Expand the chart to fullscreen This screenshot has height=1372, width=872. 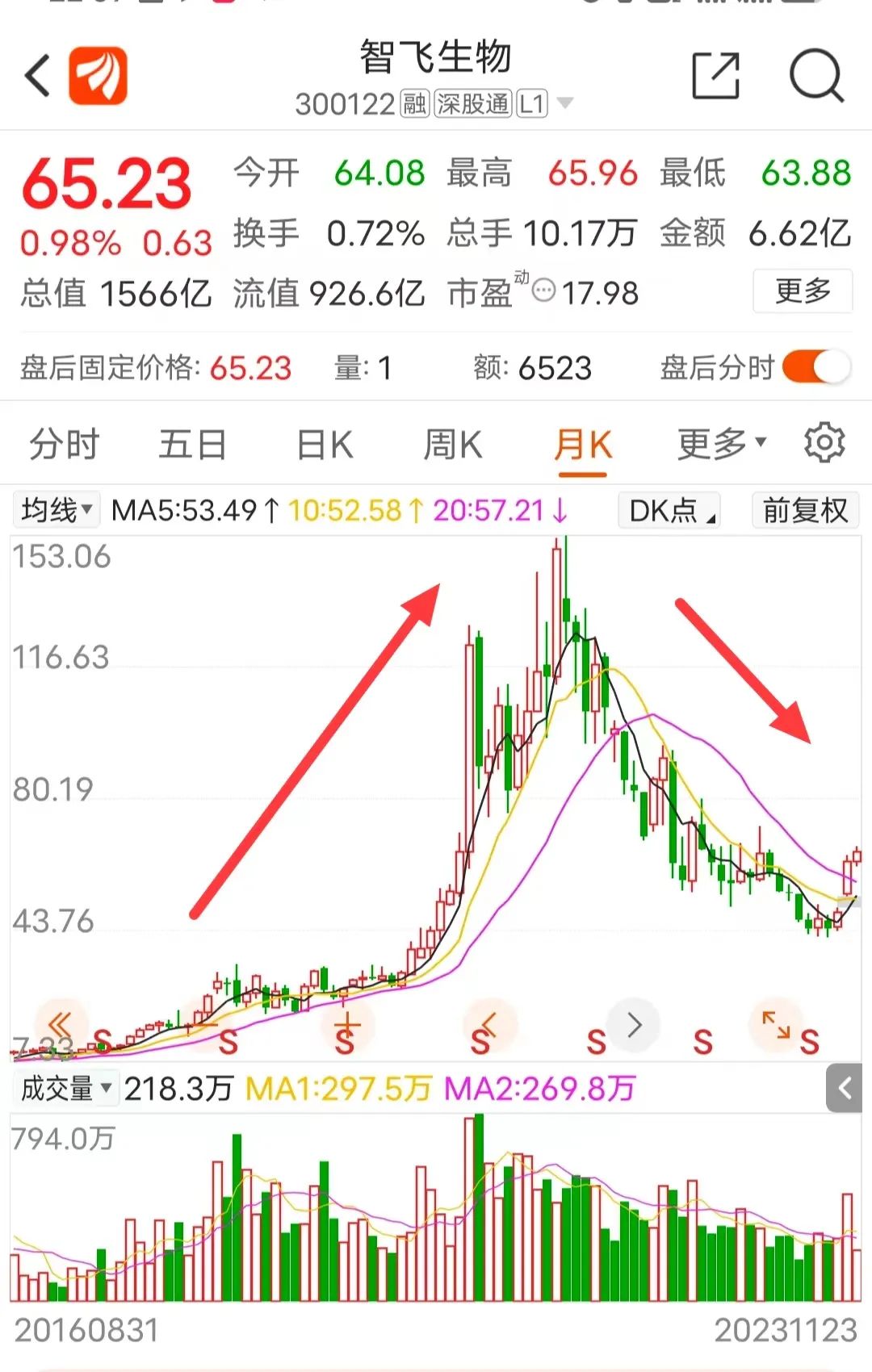tap(775, 1025)
